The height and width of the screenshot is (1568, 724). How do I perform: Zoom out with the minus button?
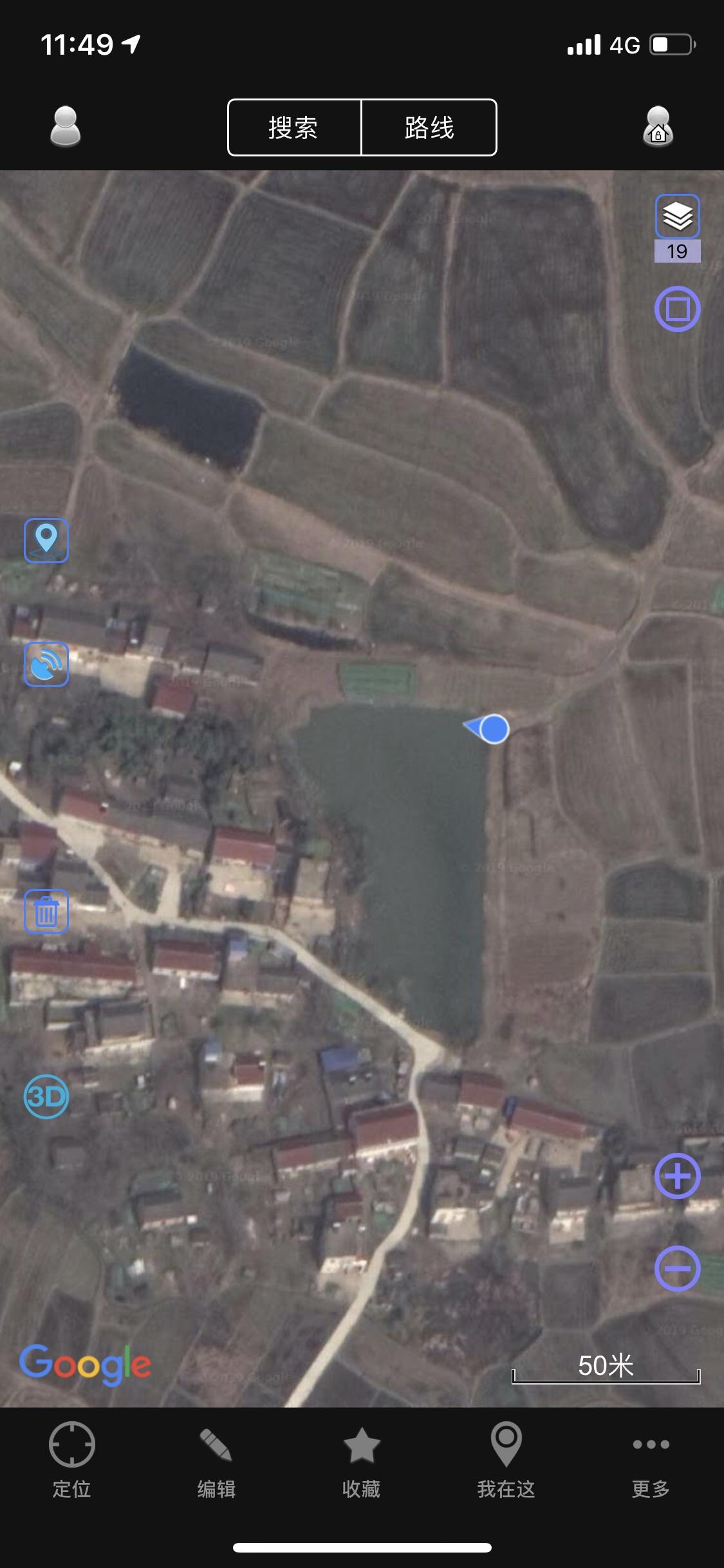coord(677,1269)
